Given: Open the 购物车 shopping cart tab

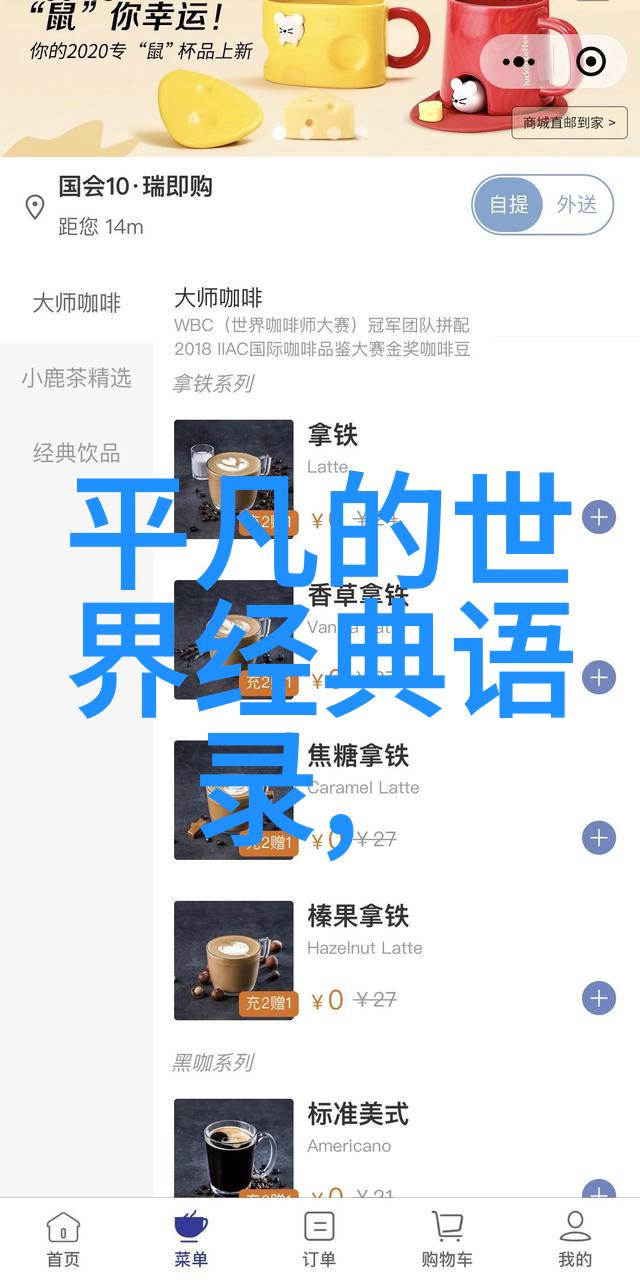Looking at the screenshot, I should 447,1238.
